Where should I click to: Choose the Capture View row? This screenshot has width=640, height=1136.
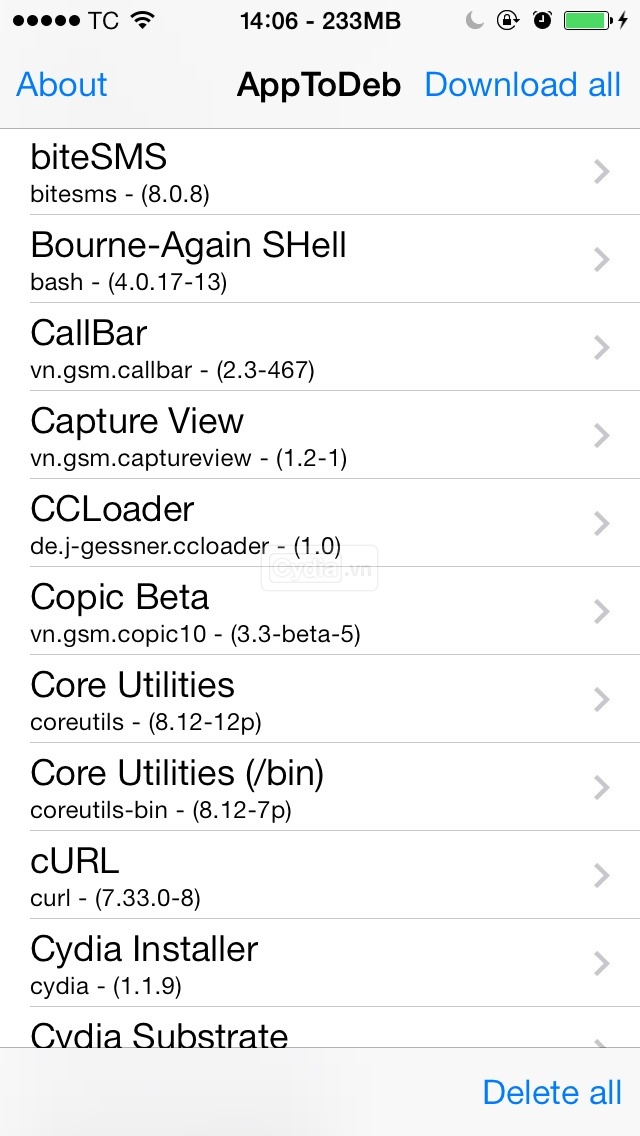point(320,435)
